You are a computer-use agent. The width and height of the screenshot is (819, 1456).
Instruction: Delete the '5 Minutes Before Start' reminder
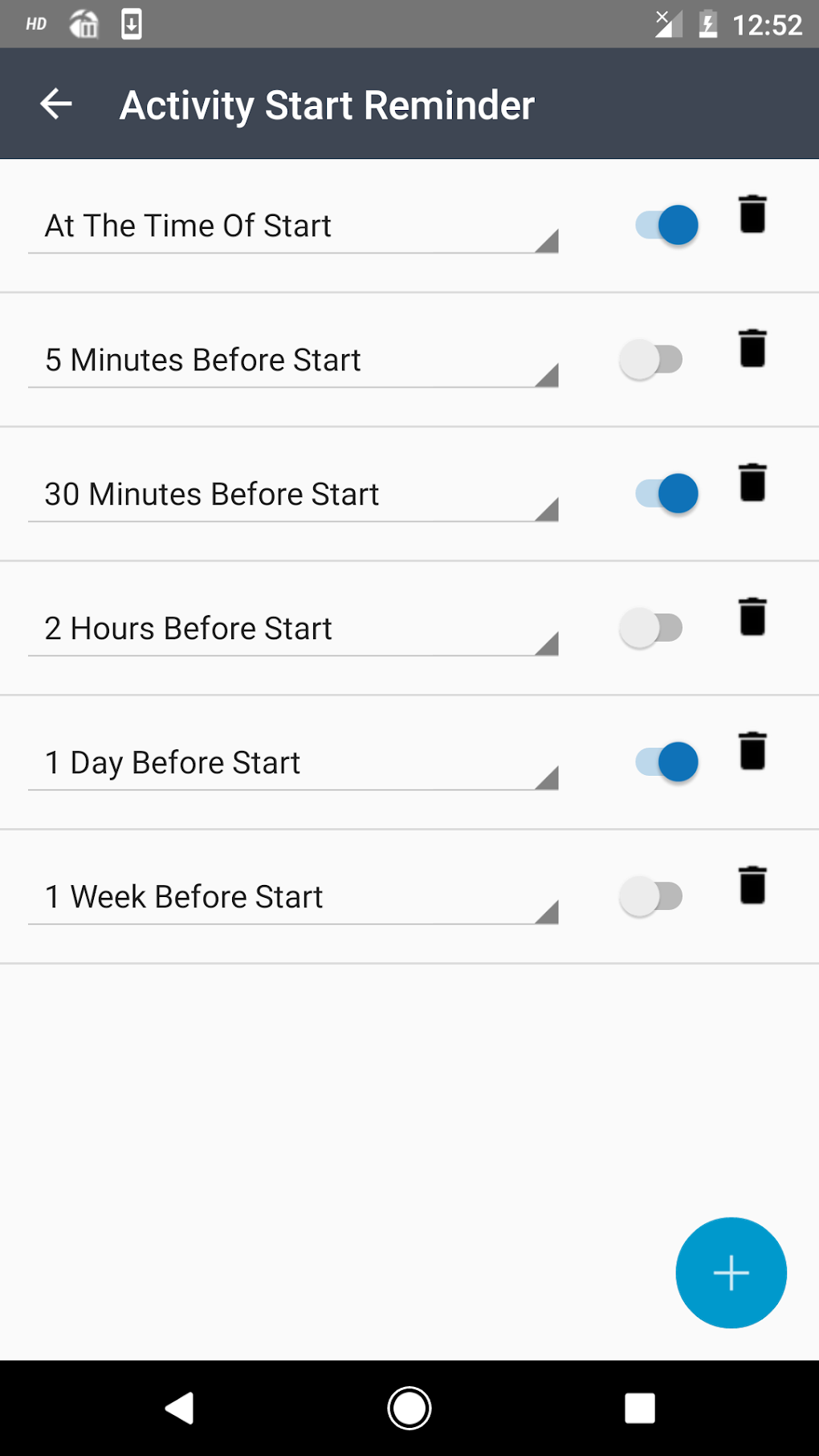(x=752, y=349)
